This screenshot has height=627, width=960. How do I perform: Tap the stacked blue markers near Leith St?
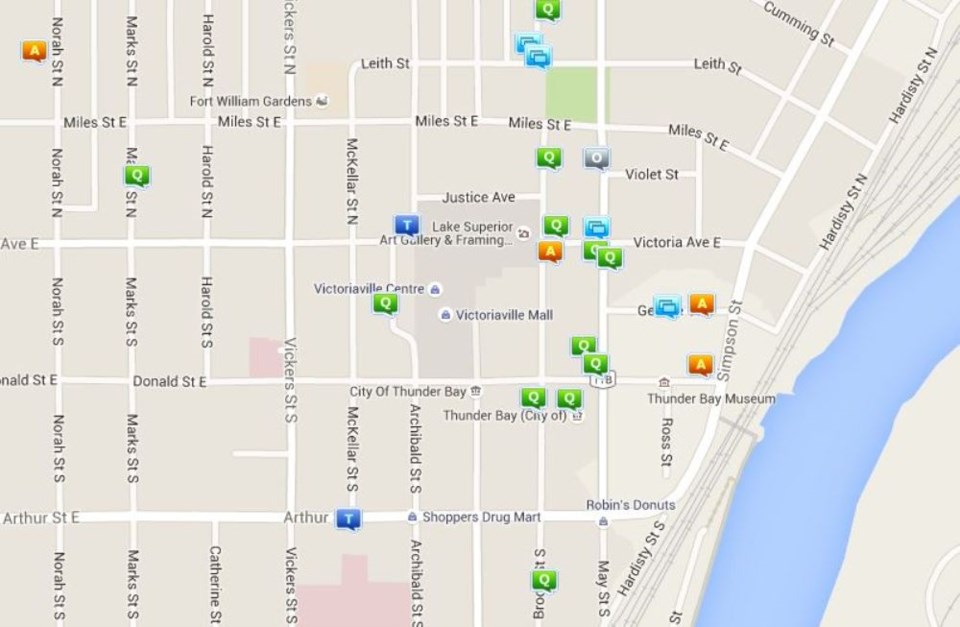(x=534, y=51)
